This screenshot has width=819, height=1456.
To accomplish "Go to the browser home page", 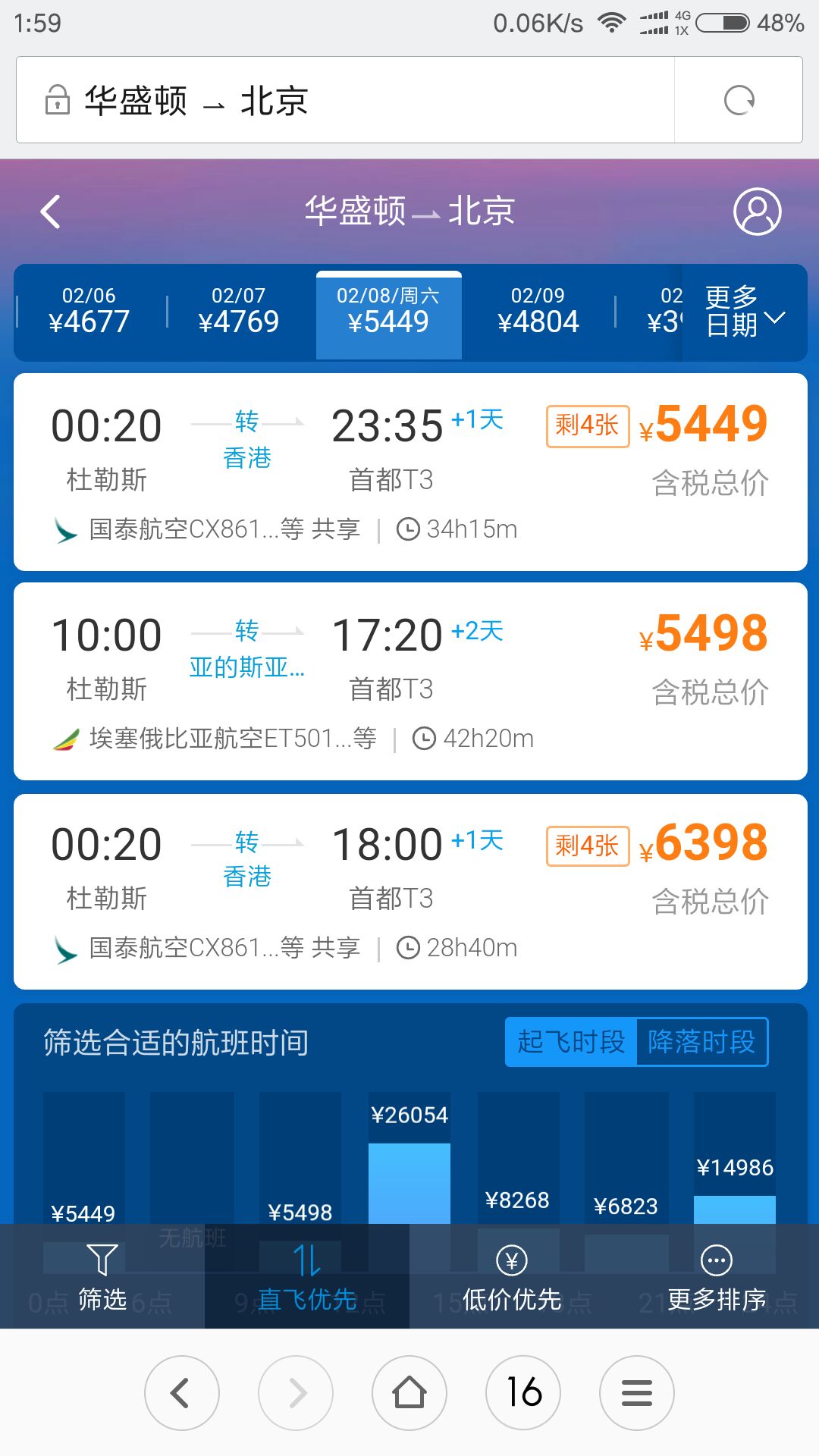I will point(409,1393).
